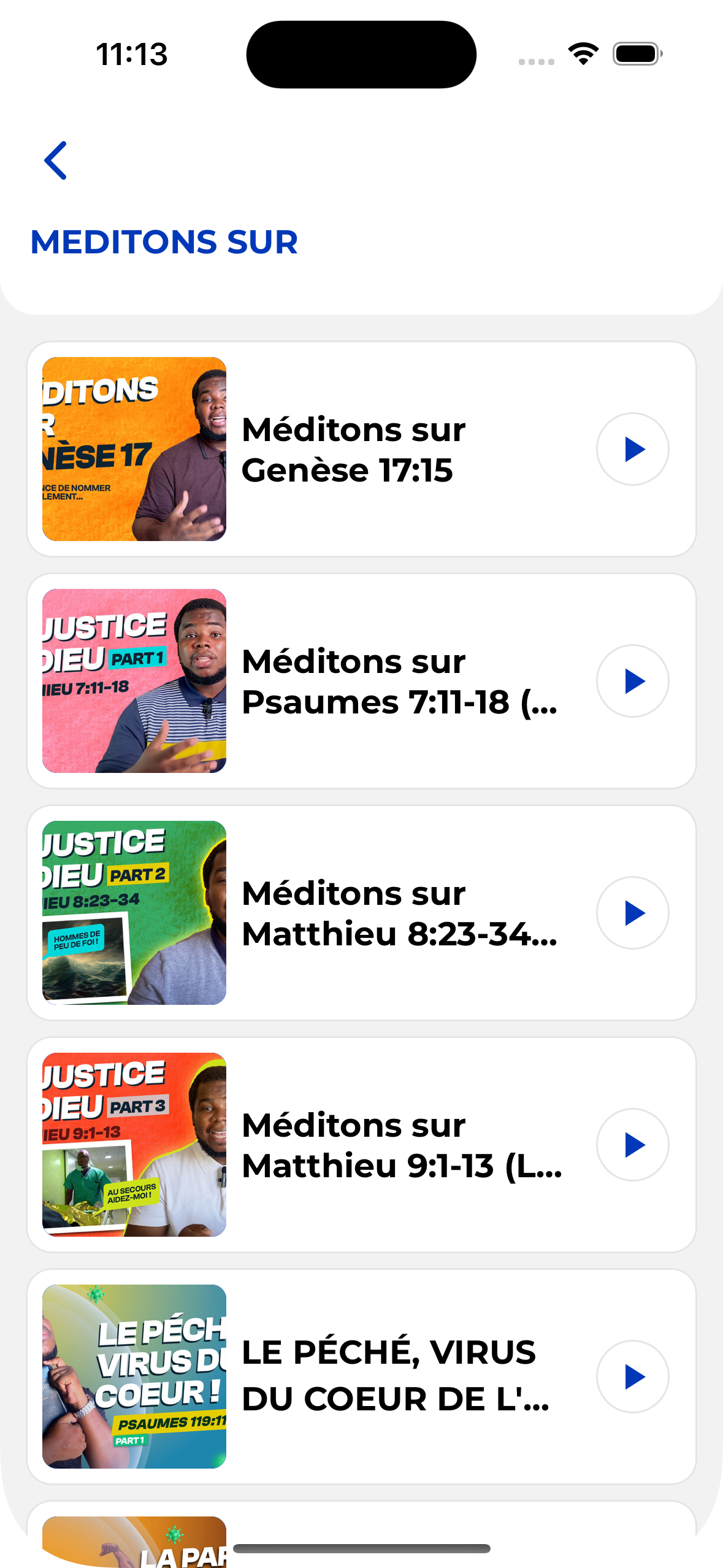Viewport: 723px width, 1568px height.
Task: Open the "JUSTICE DIEU PART 1" thumbnail
Action: tap(135, 681)
